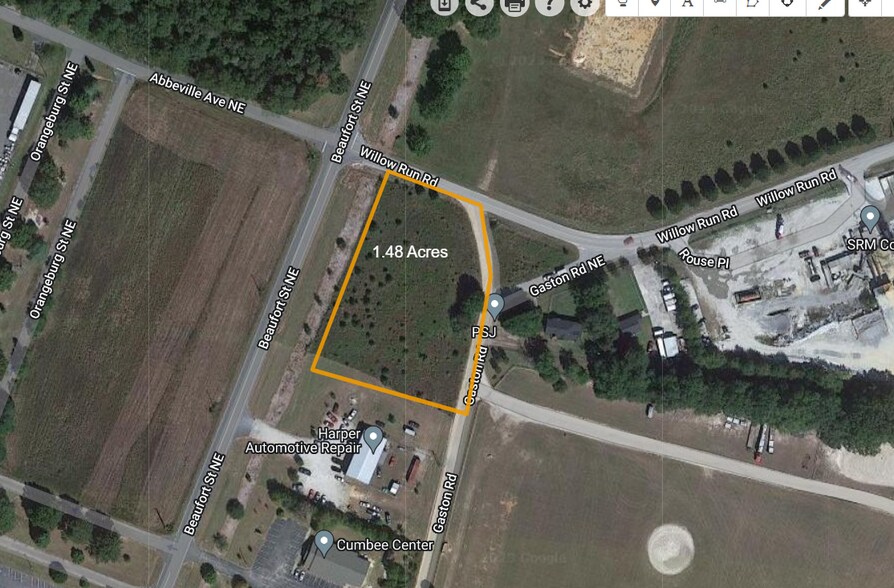Open the Cumbee Center pin

pos(324,544)
